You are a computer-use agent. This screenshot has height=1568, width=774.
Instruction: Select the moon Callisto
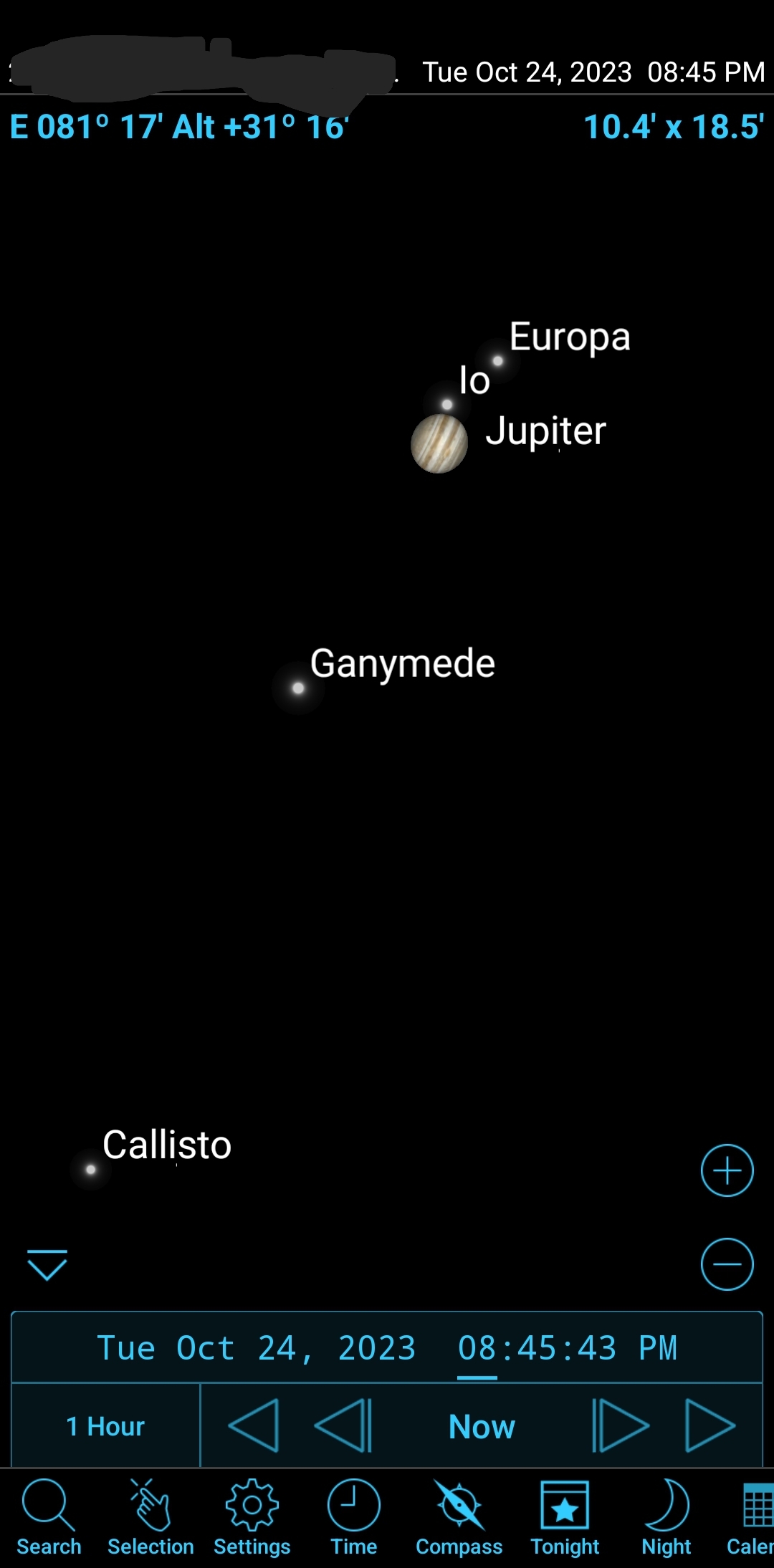(91, 1170)
